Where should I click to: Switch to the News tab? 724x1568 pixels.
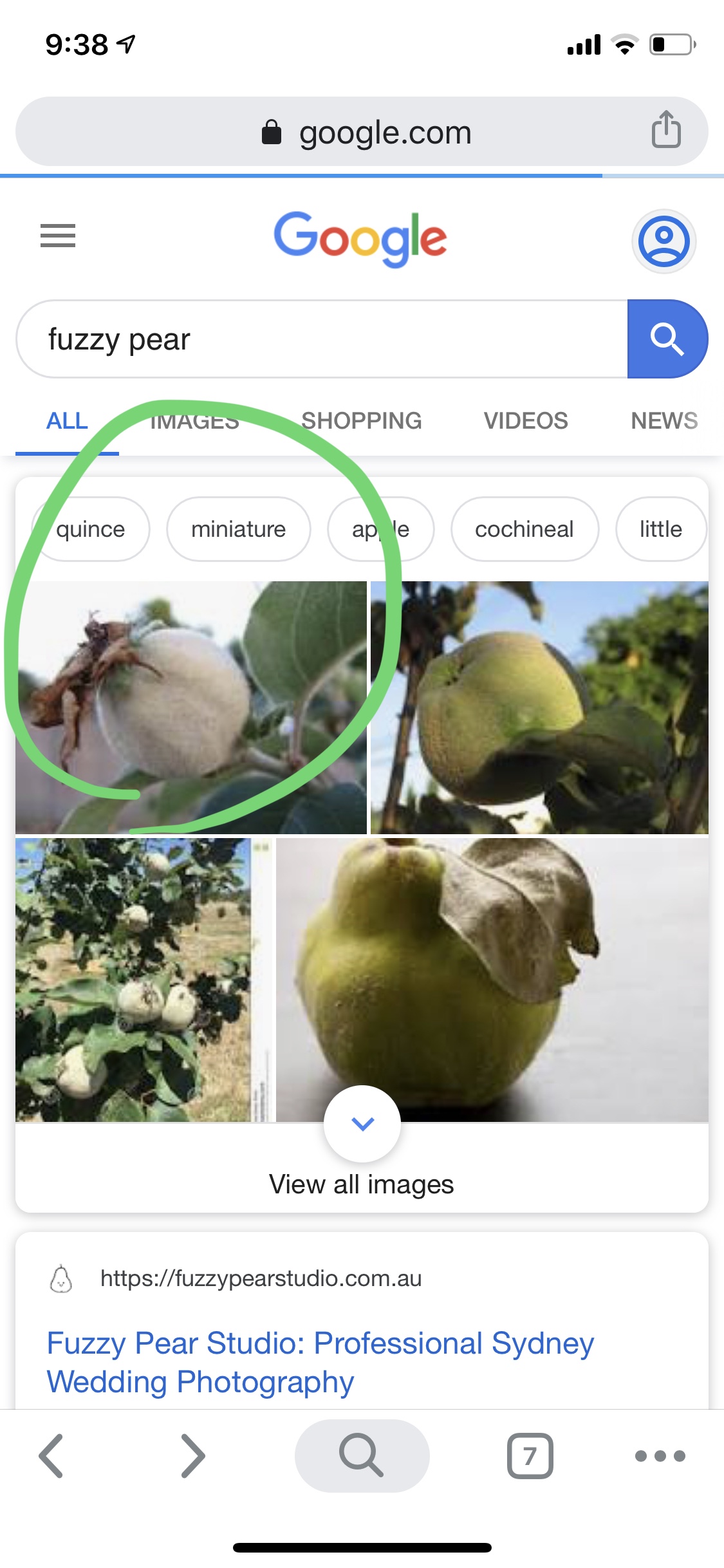click(664, 421)
